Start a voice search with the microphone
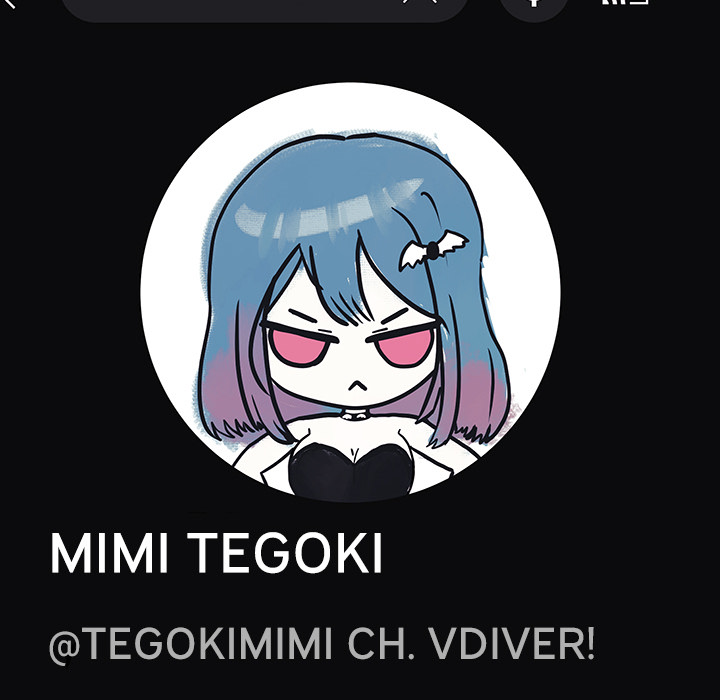The image size is (720, 700). point(533,4)
